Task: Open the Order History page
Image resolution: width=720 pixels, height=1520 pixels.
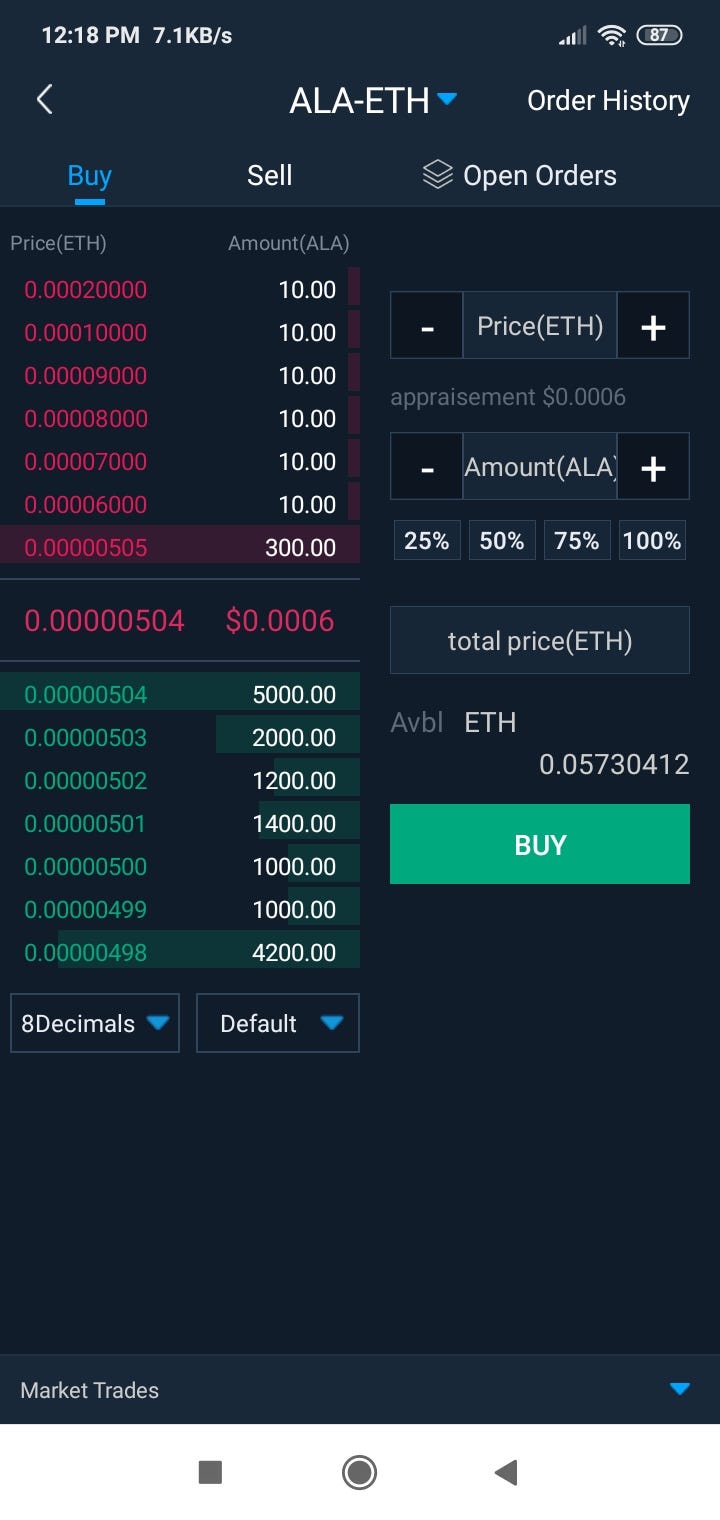Action: tap(607, 100)
